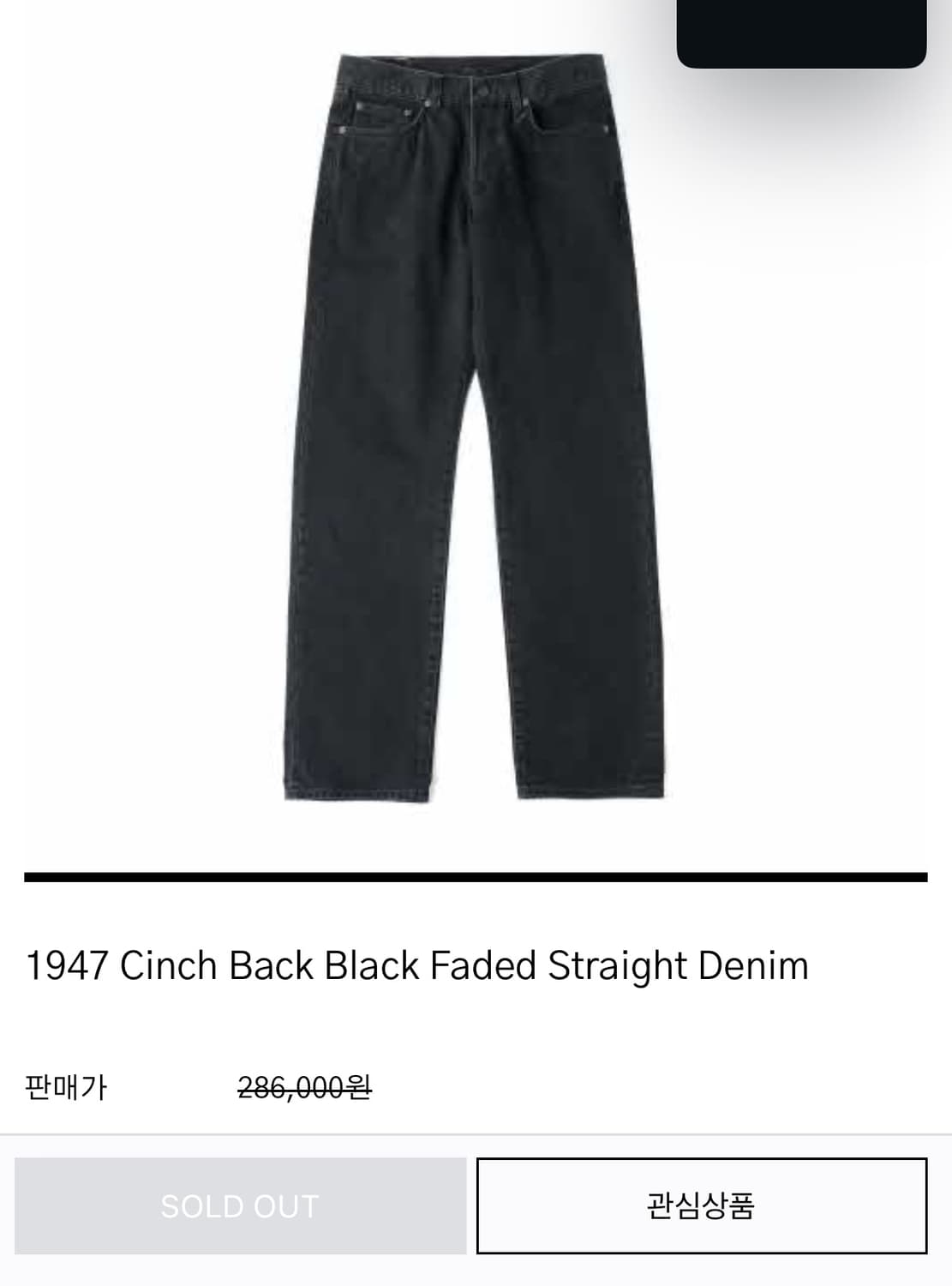Click the SOLD OUT button

pyautogui.click(x=238, y=1206)
